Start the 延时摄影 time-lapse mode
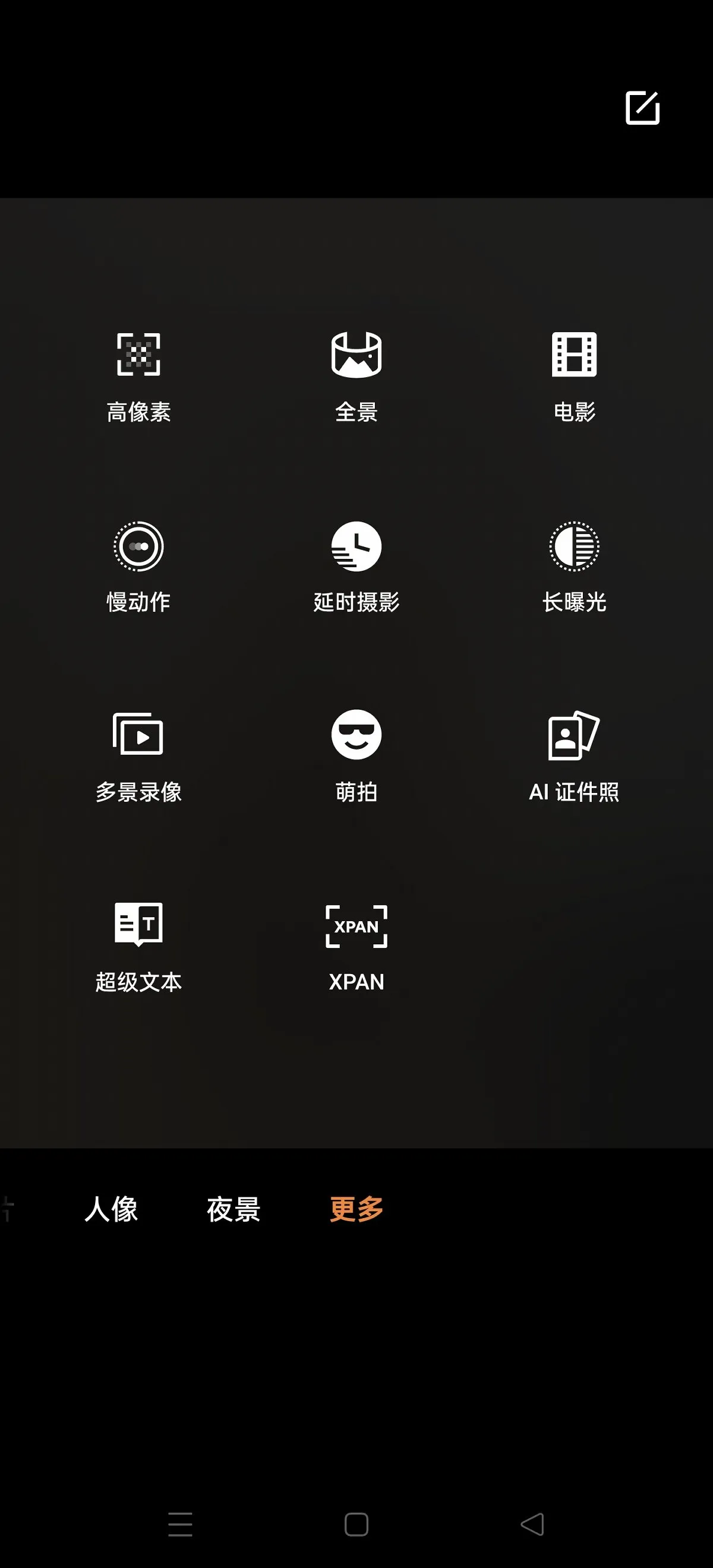The width and height of the screenshot is (713, 1568). click(x=356, y=565)
